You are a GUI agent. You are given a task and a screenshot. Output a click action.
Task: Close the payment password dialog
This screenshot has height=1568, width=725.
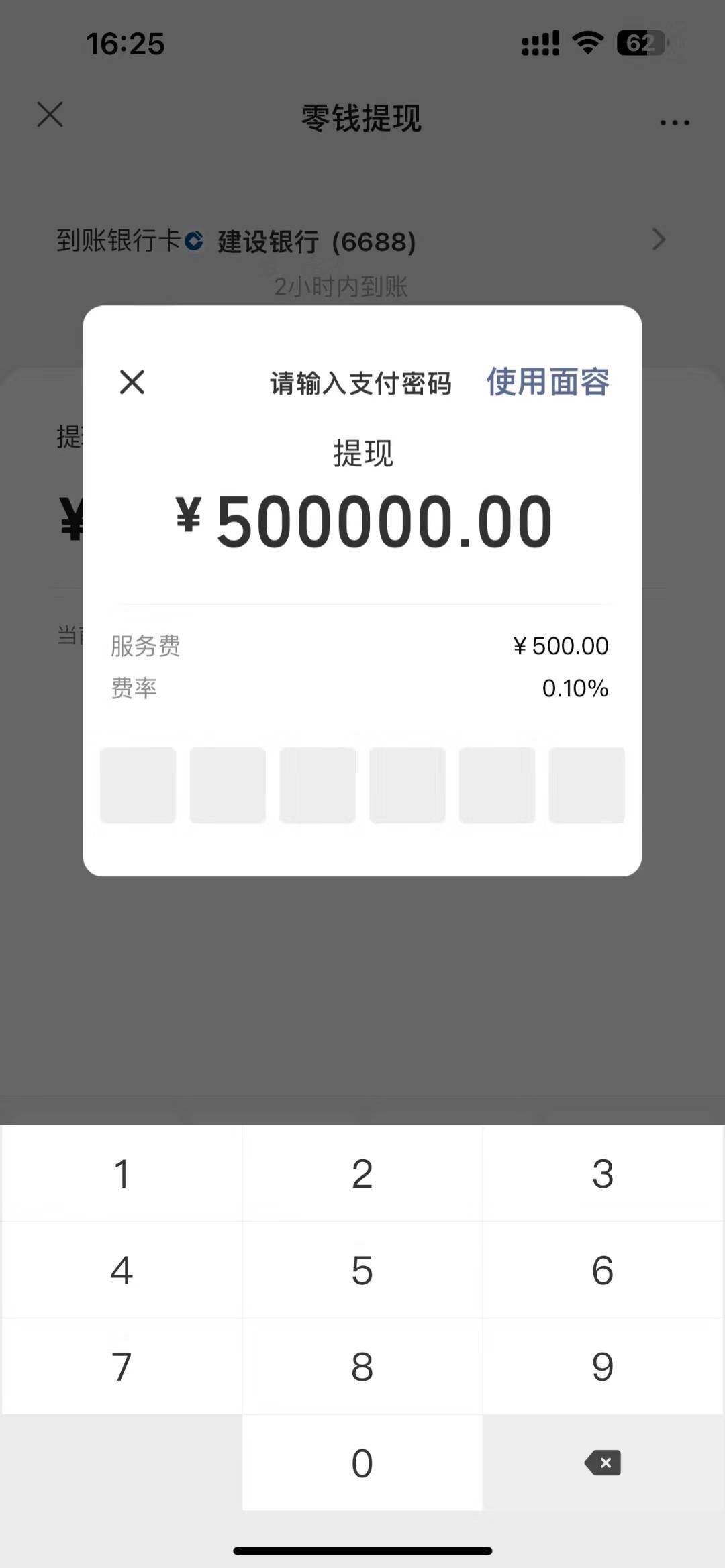(x=132, y=382)
